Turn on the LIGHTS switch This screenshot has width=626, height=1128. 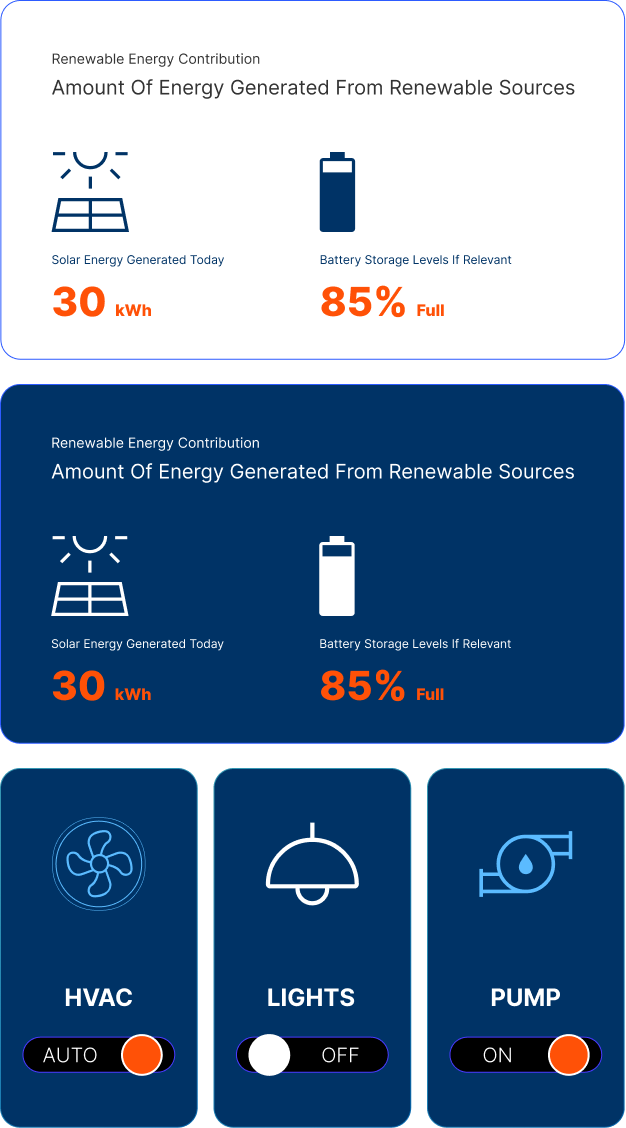[x=312, y=1055]
